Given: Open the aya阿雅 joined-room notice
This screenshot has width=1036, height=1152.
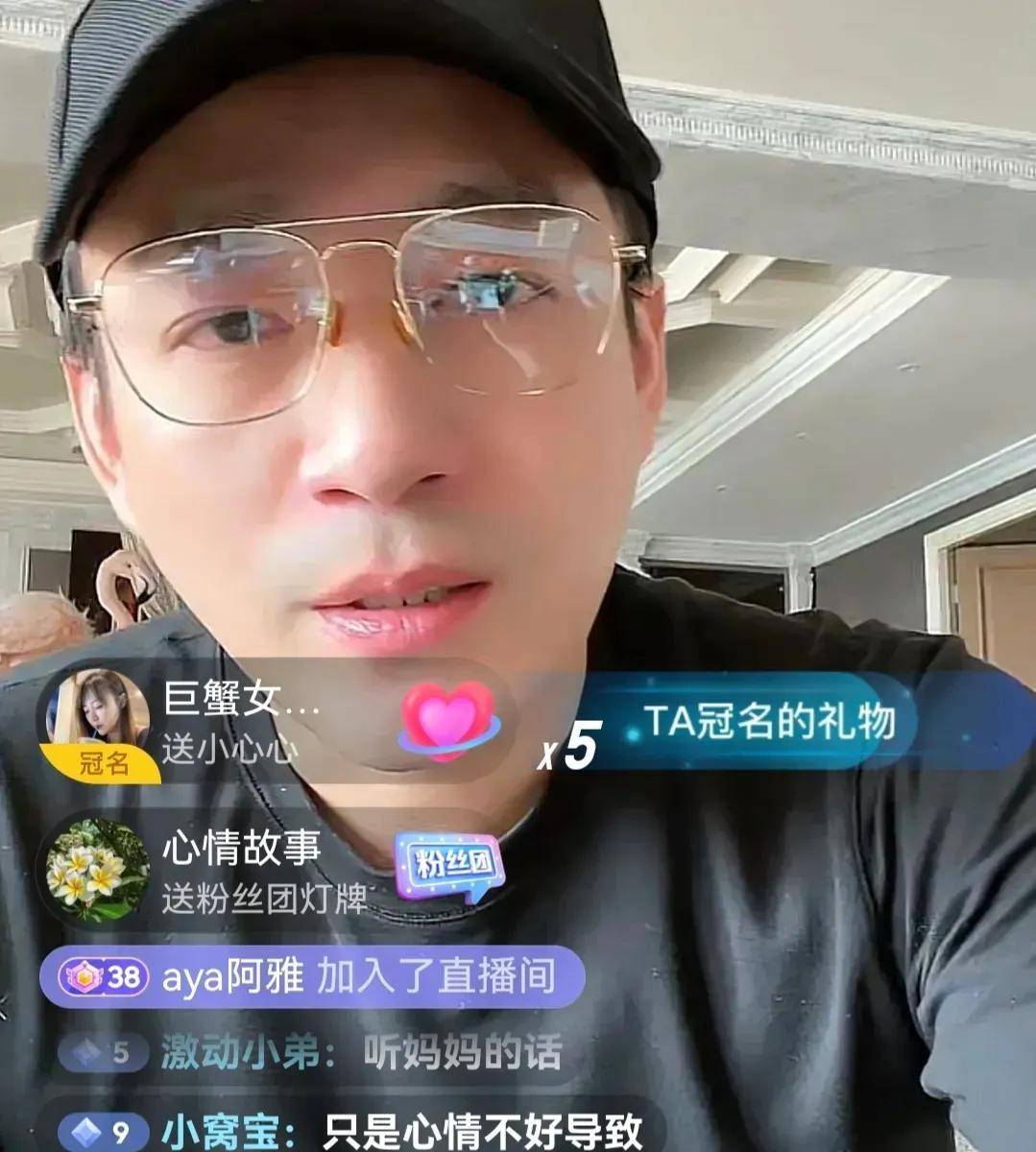Looking at the screenshot, I should click(310, 977).
